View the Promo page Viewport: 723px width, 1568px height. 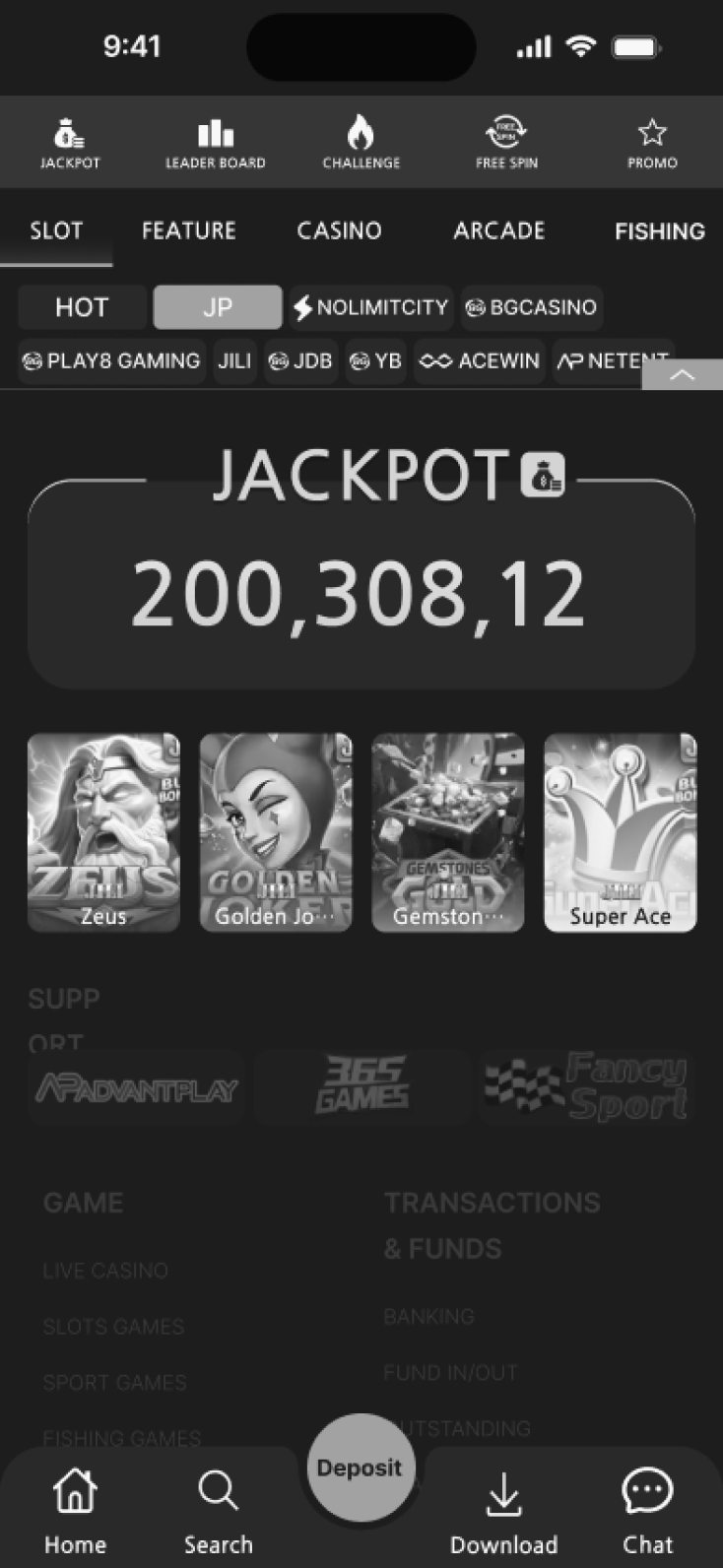coord(652,143)
